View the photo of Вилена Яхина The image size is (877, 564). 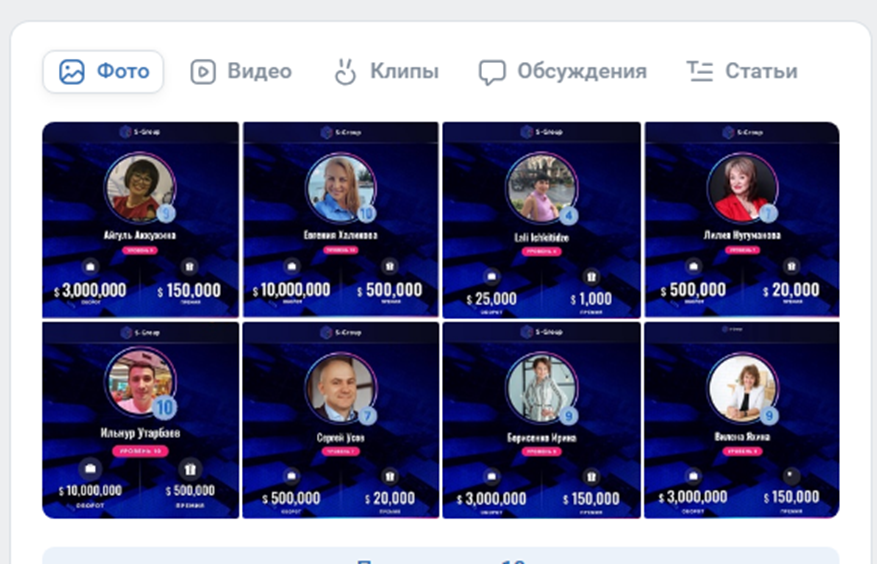click(741, 419)
